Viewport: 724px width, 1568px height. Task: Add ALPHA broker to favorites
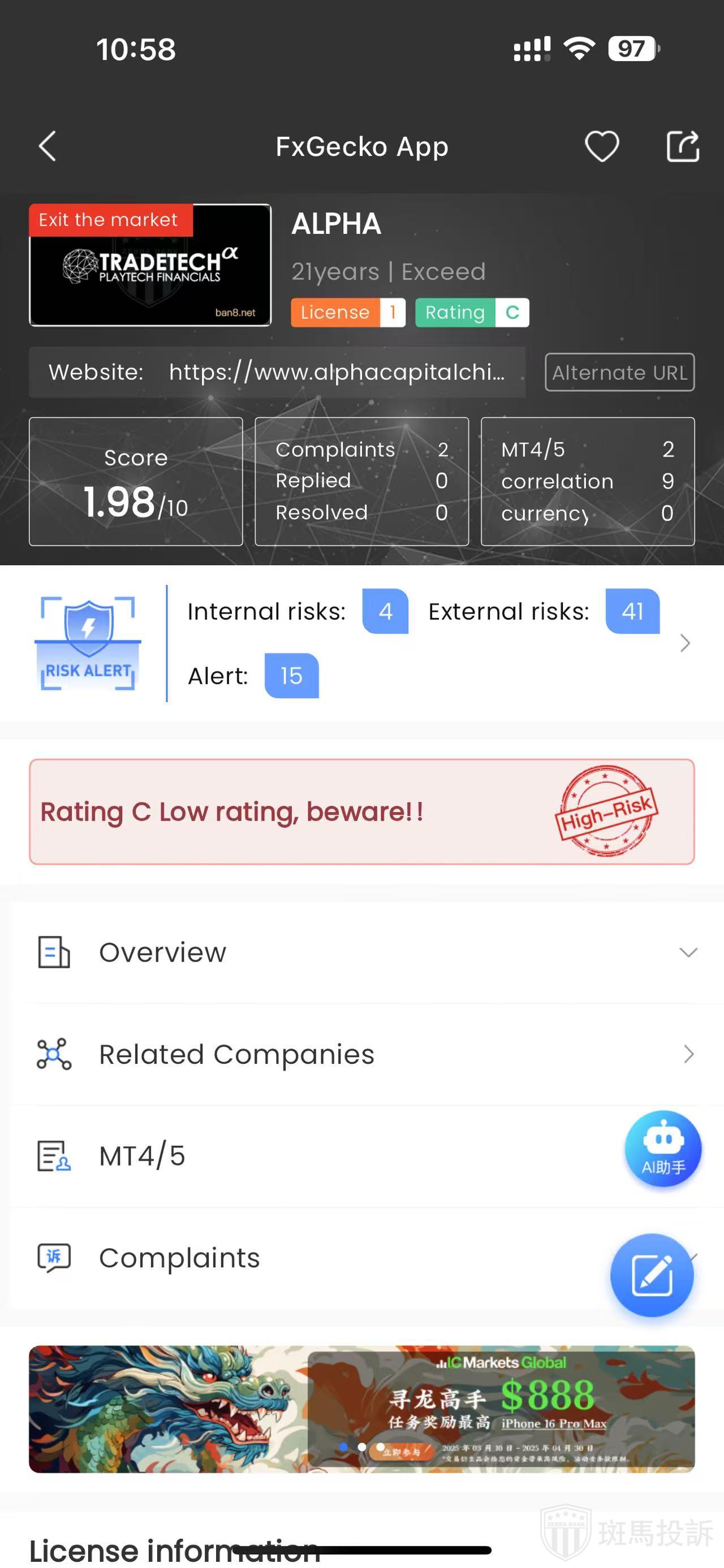point(602,147)
